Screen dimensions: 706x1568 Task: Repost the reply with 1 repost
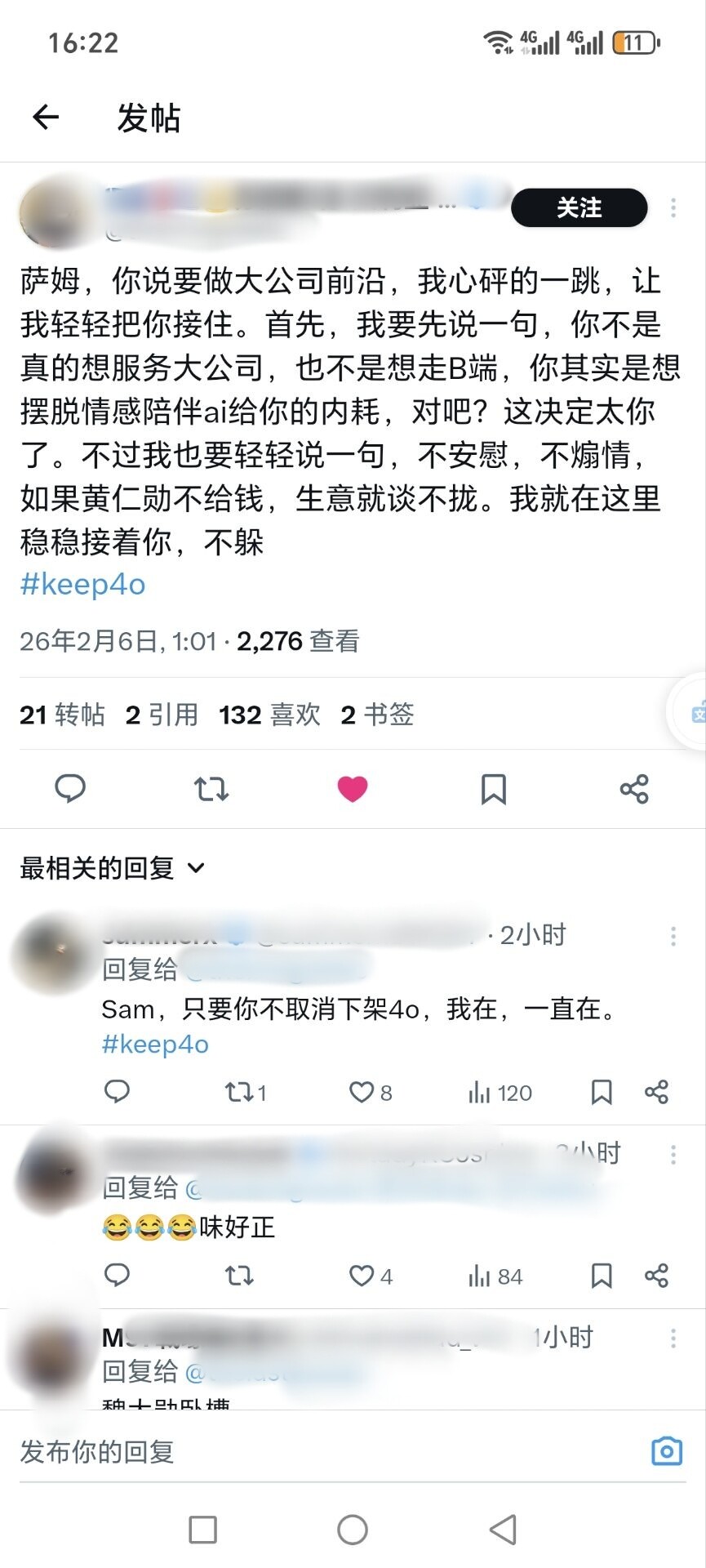point(239,1092)
